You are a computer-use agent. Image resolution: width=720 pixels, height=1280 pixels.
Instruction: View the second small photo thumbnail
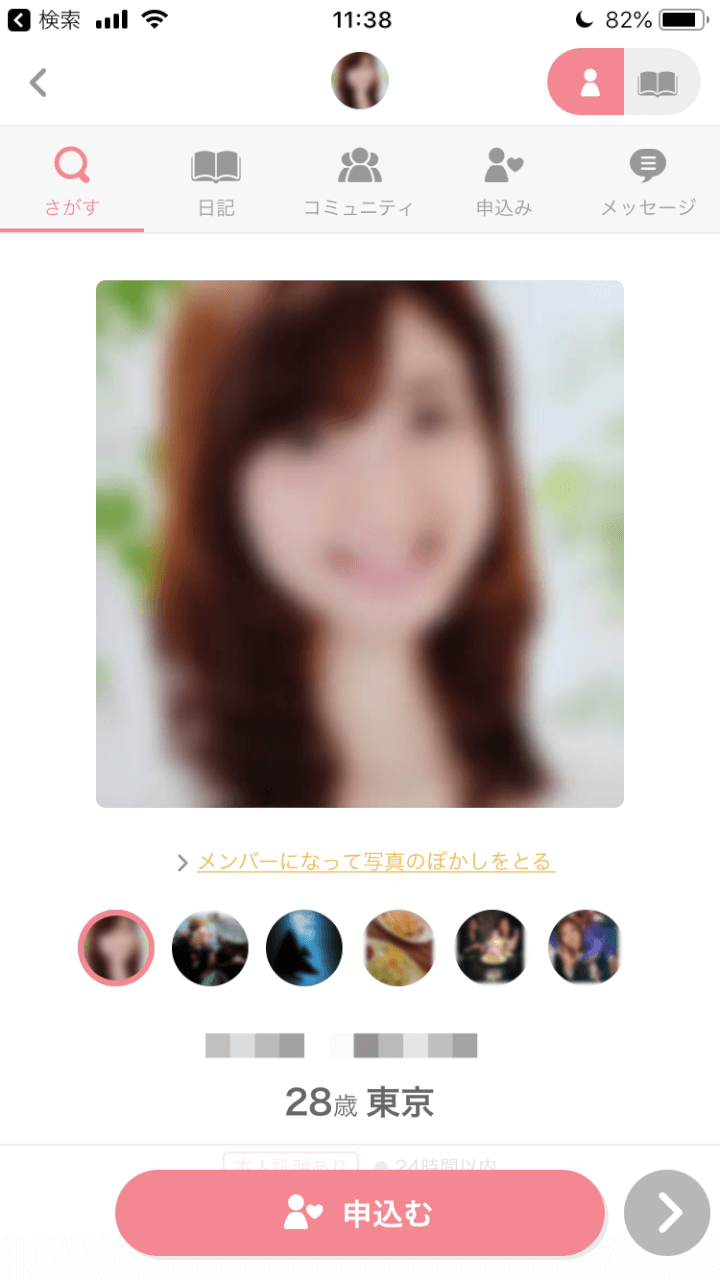coord(210,948)
